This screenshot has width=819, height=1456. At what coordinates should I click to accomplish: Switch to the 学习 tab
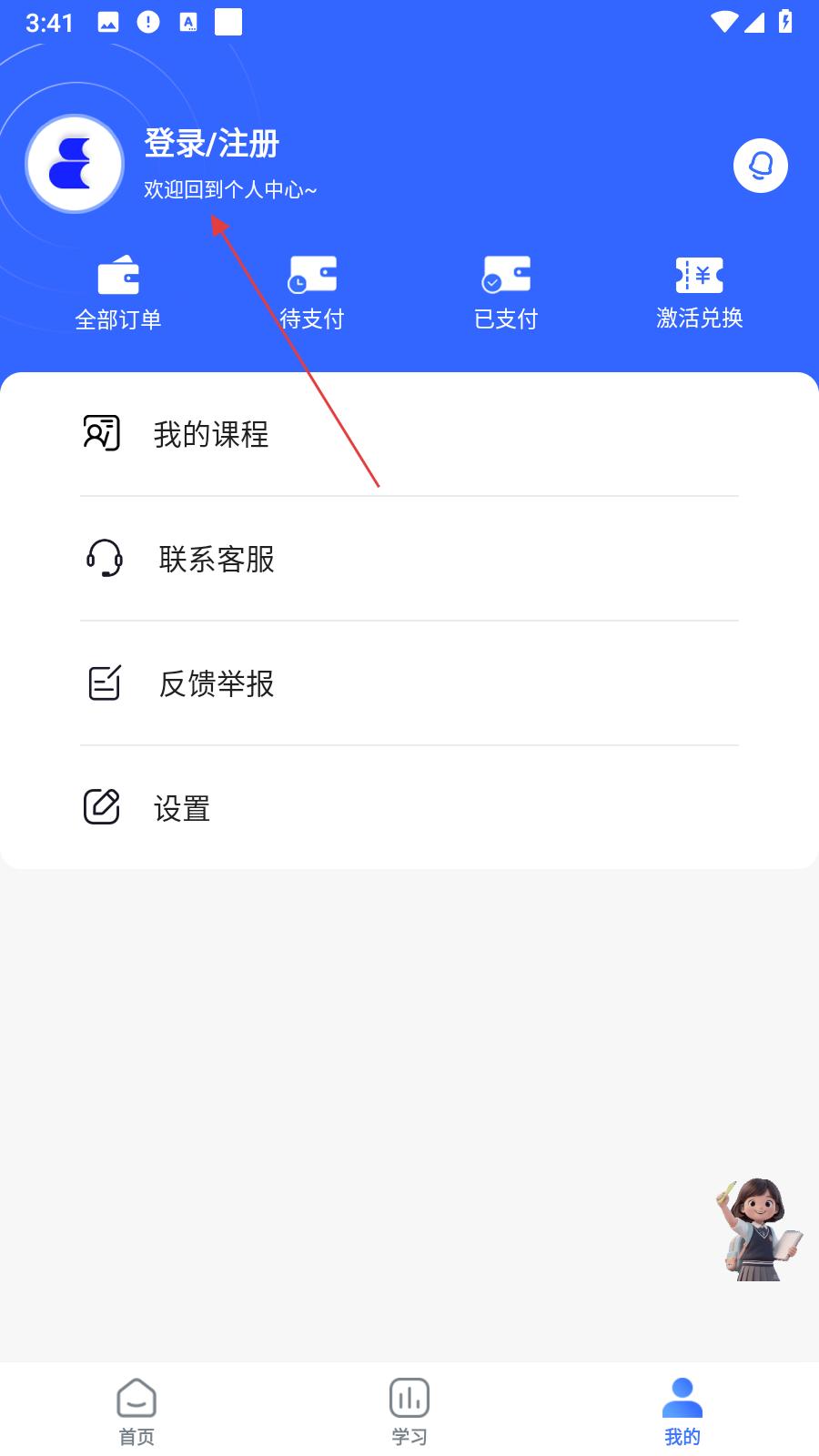point(409,1411)
